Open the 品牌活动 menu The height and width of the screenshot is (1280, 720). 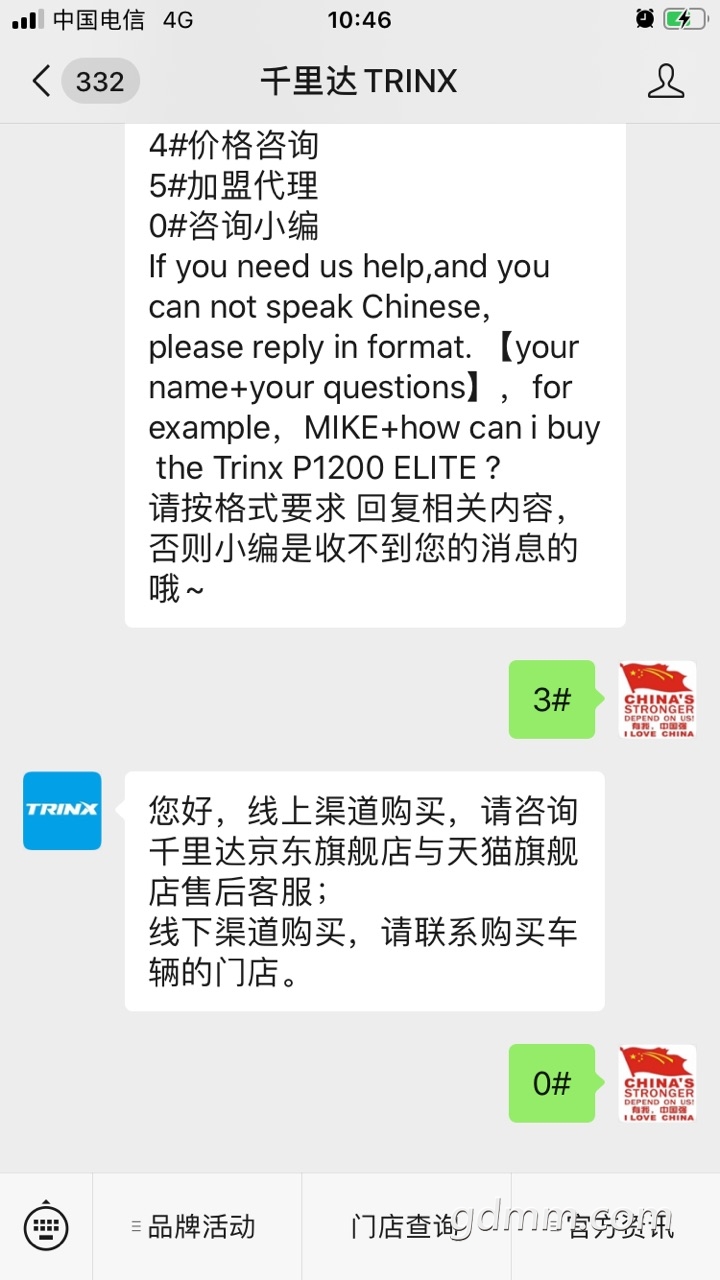pyautogui.click(x=196, y=1227)
